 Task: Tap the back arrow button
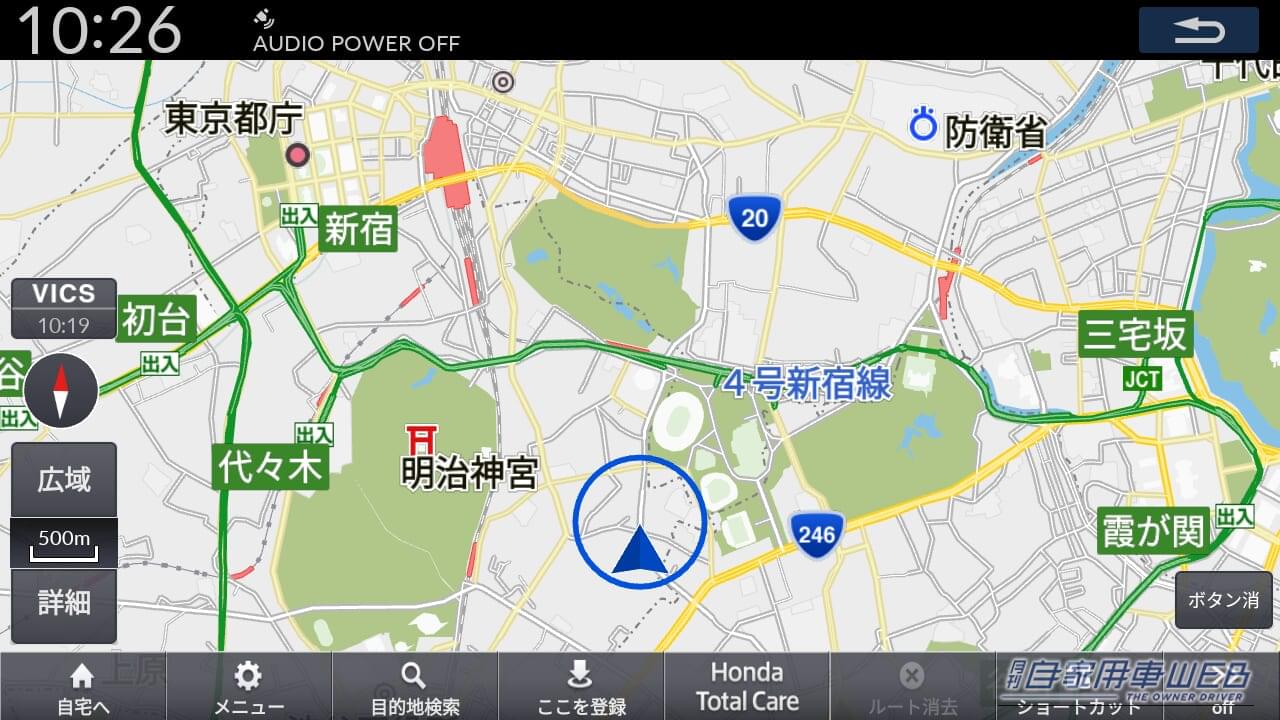pos(1198,30)
